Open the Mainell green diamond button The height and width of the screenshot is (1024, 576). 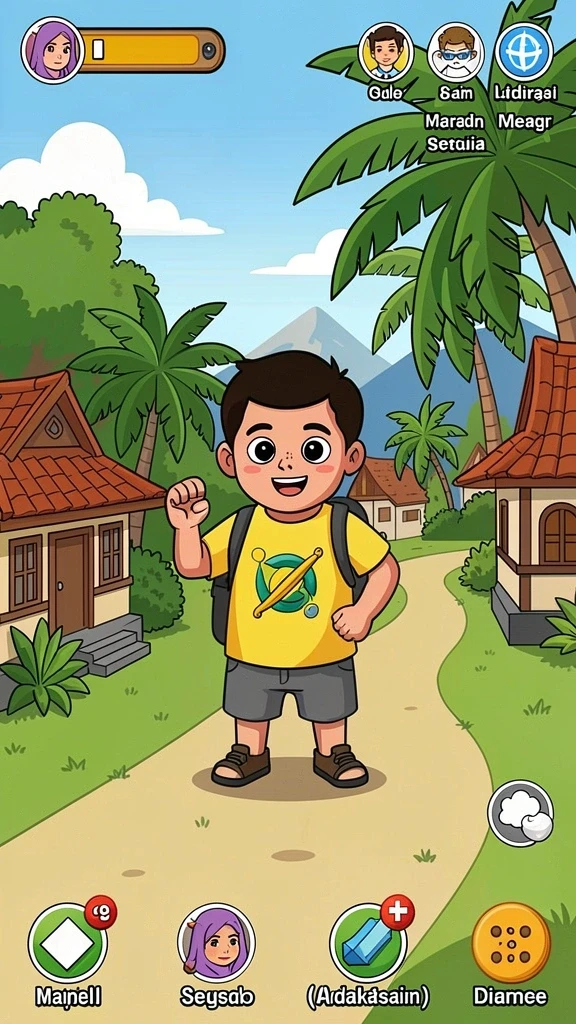[68, 942]
